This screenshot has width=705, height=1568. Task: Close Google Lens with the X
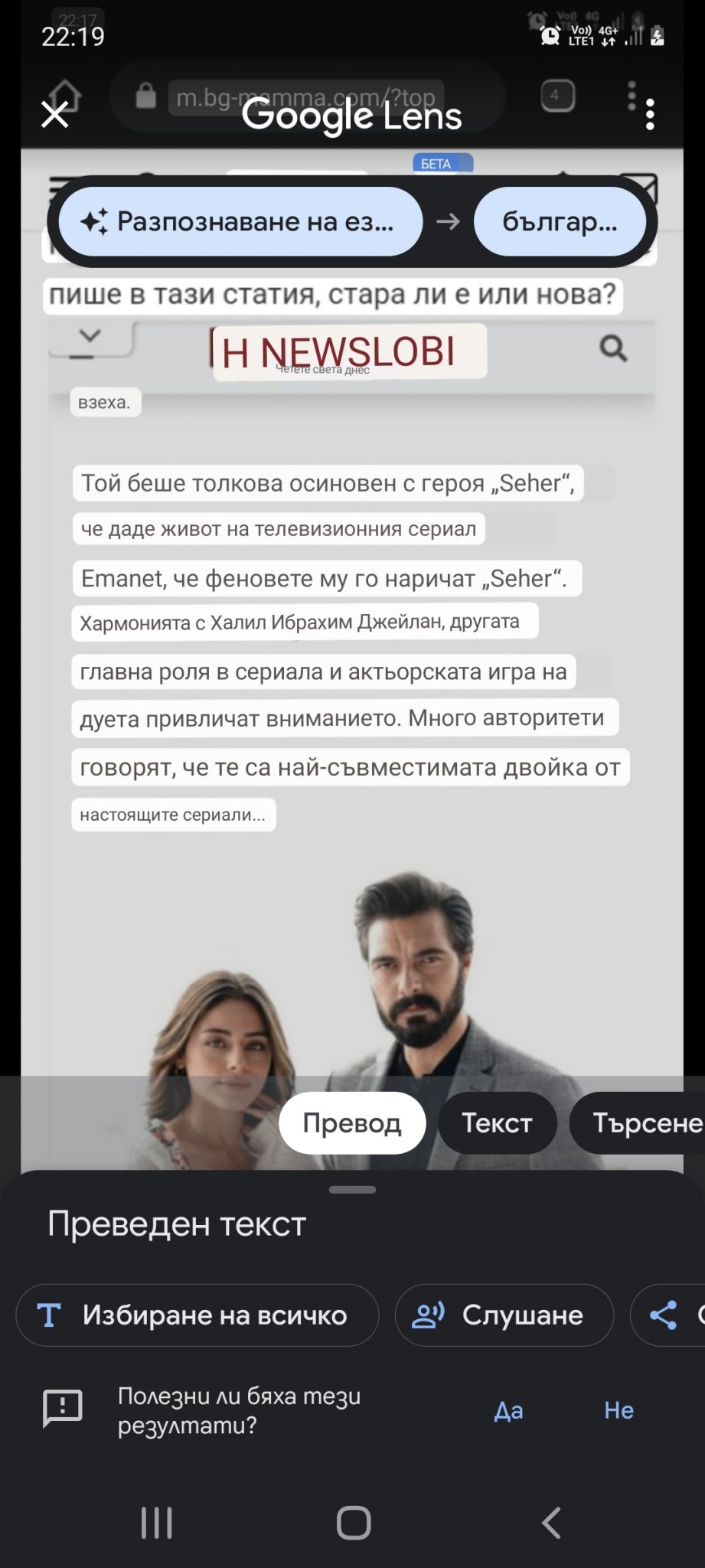tap(55, 115)
